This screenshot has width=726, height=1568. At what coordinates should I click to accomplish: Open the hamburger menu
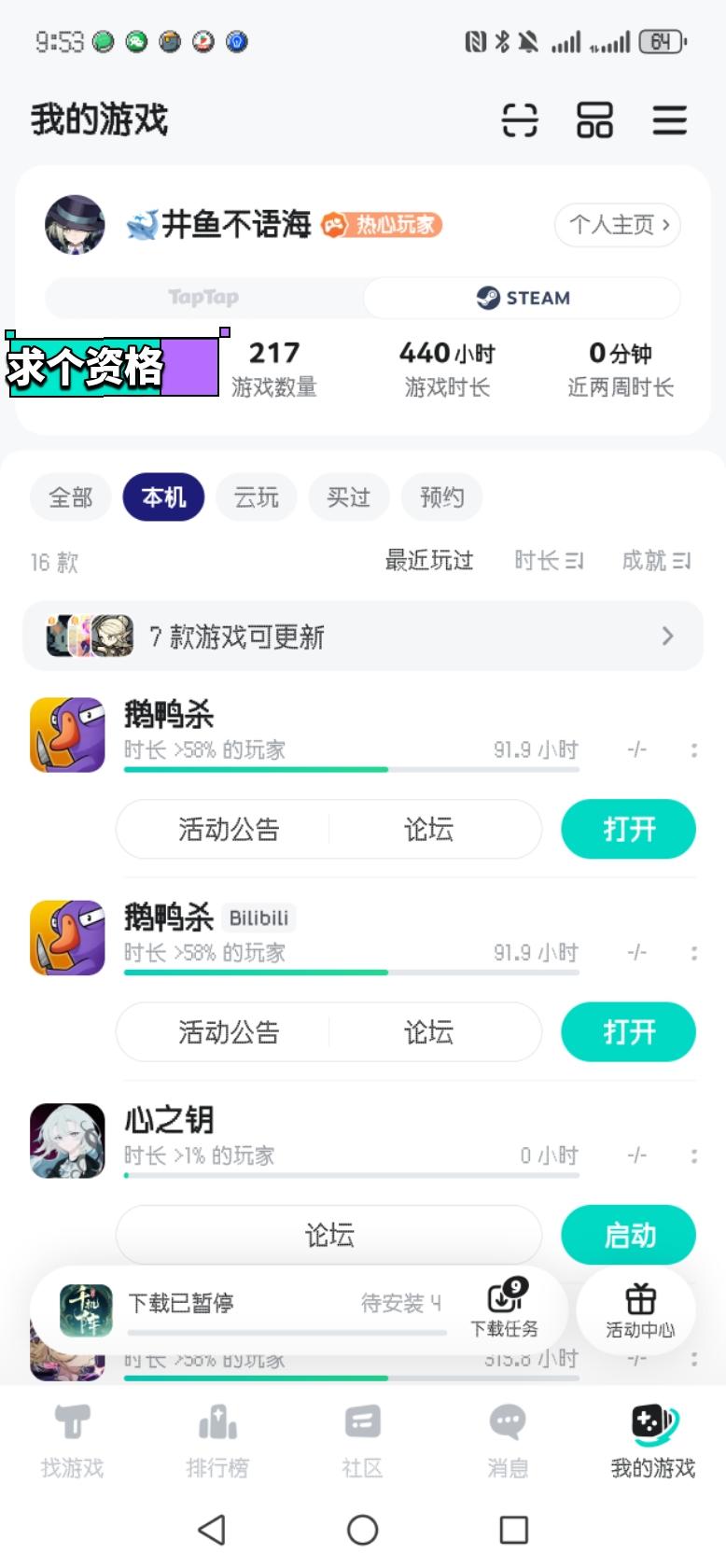tap(669, 120)
